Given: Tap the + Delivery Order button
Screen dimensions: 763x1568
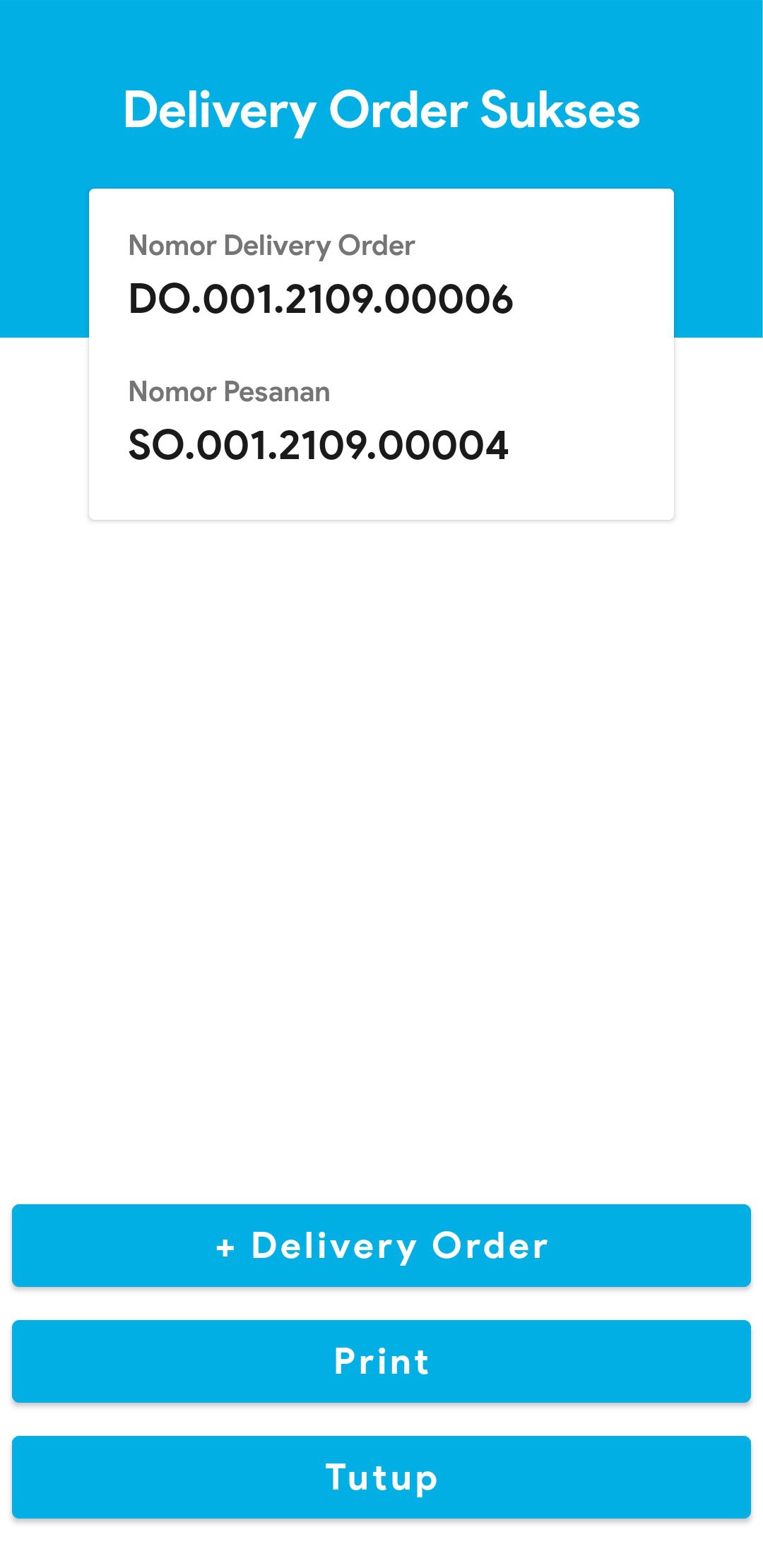Looking at the screenshot, I should [x=381, y=1245].
